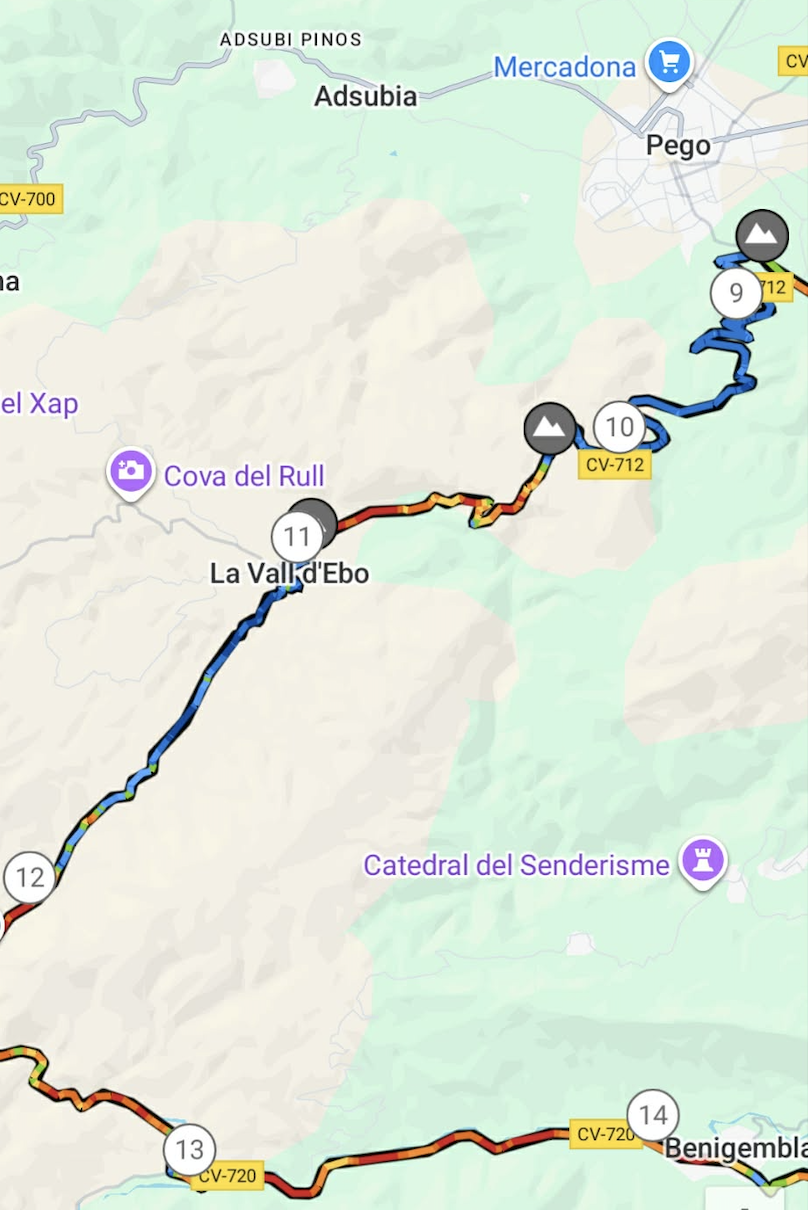Select the kilometer 13 route marker
Image resolution: width=808 pixels, height=1210 pixels.
click(190, 1148)
